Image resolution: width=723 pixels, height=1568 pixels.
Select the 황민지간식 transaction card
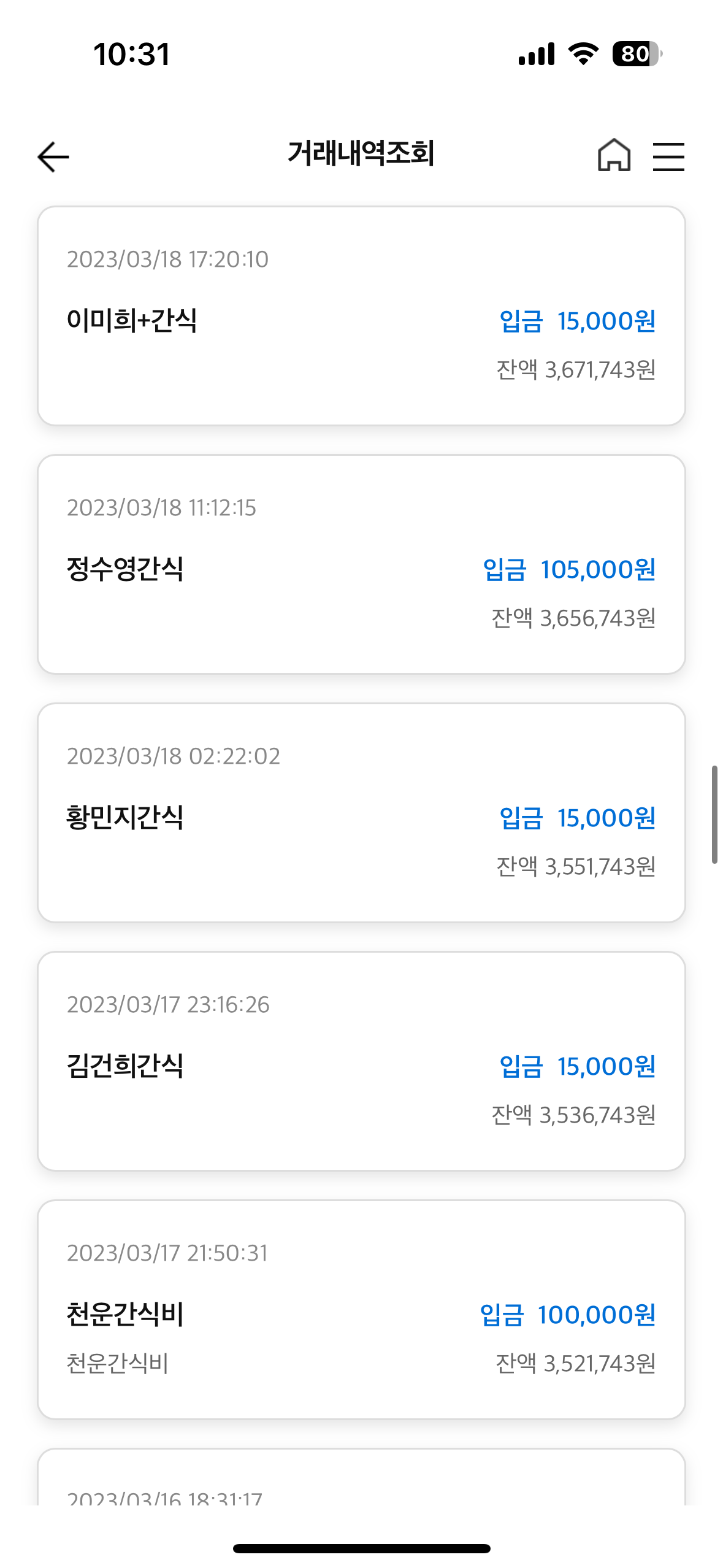pos(361,813)
